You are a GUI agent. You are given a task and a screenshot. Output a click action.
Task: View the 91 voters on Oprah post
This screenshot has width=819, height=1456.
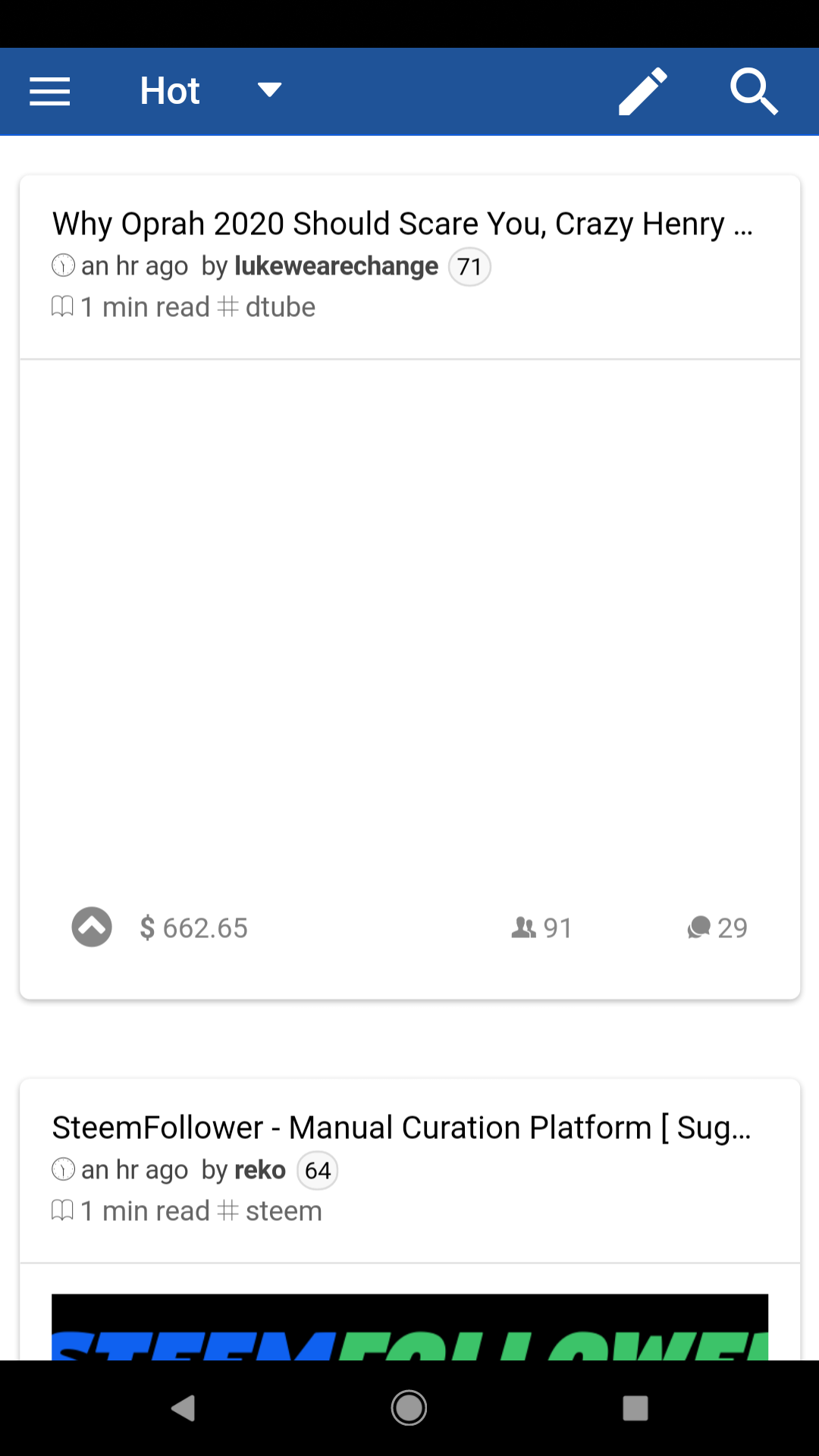541,927
